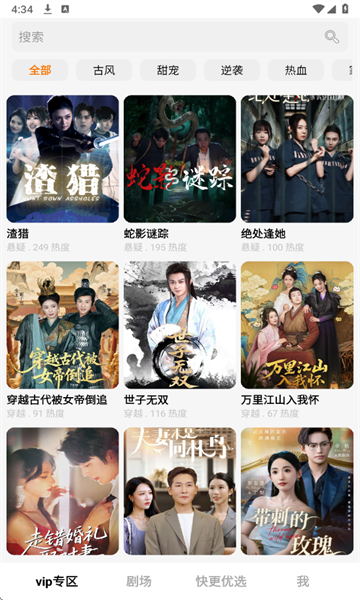Filter by the 甜宠 chip

point(168,70)
